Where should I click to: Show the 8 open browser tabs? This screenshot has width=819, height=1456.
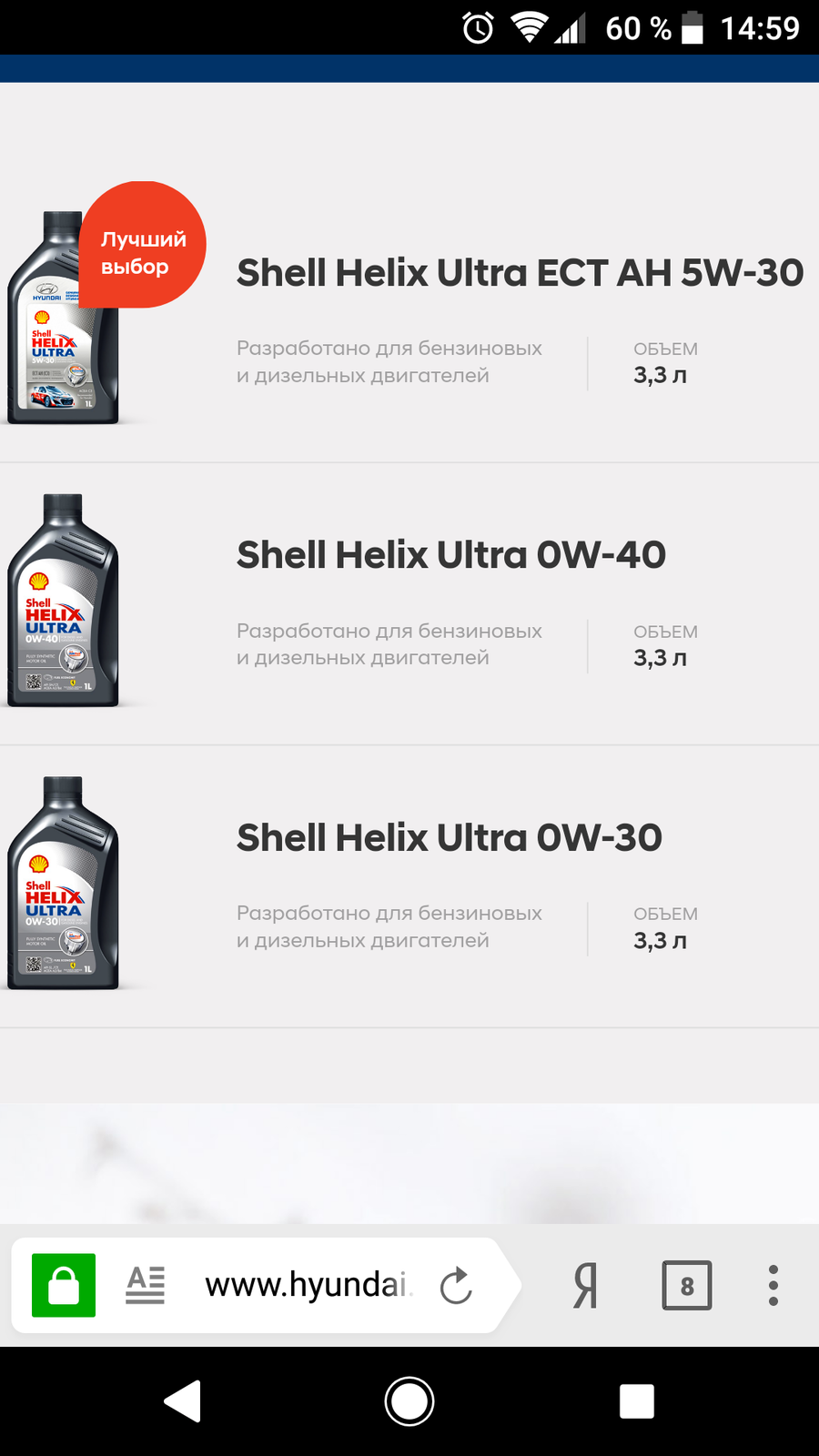click(687, 1286)
